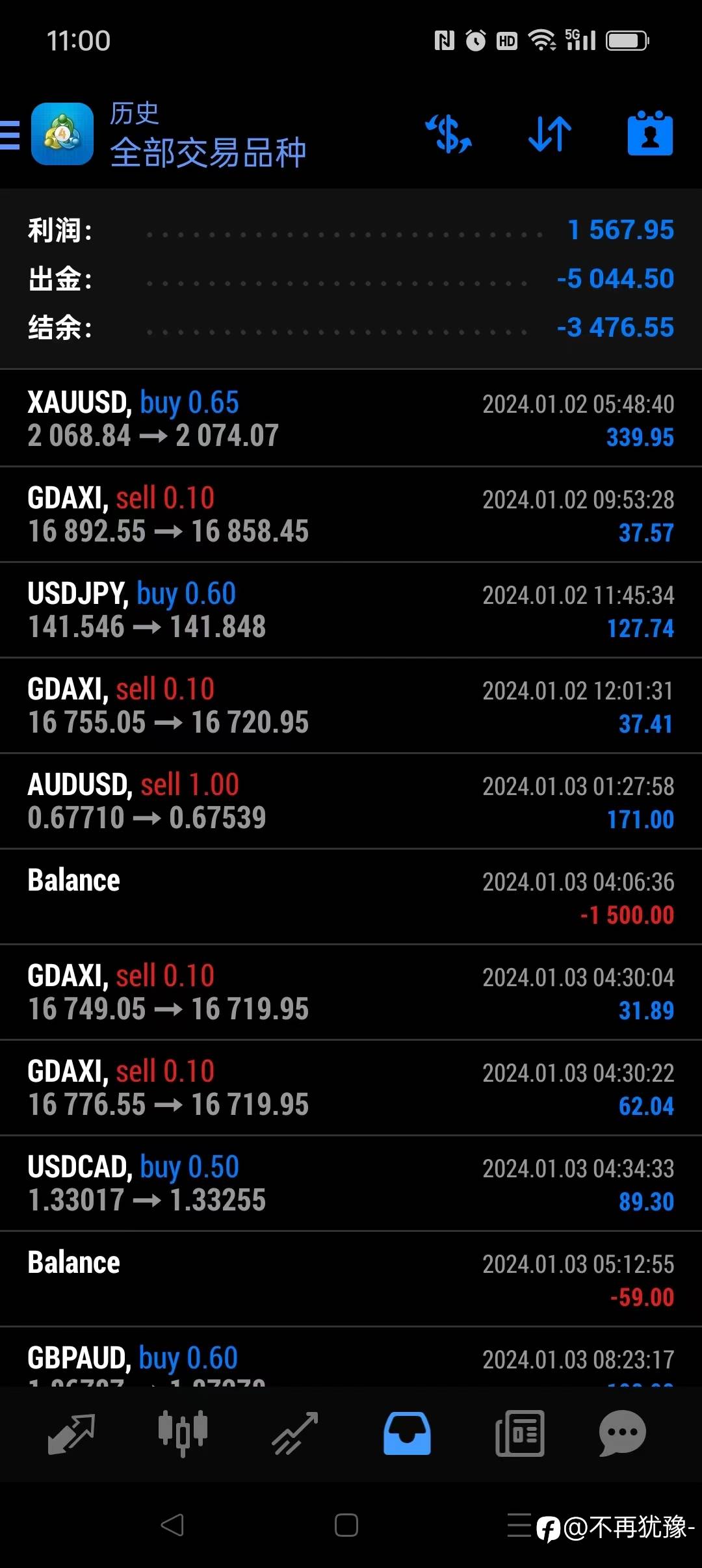
Task: Go to the home screen
Action: [346, 1525]
